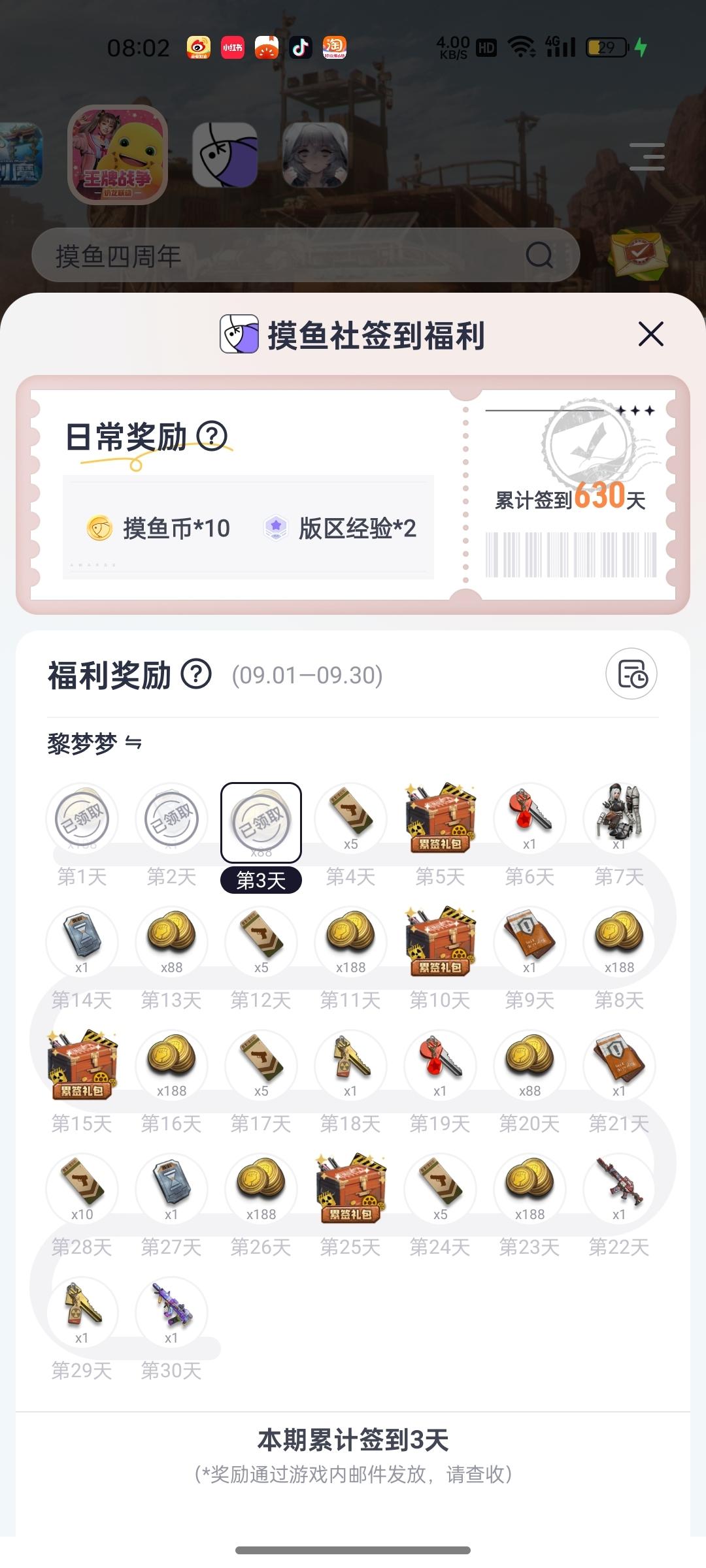View the 第4天 reward item

tap(350, 819)
